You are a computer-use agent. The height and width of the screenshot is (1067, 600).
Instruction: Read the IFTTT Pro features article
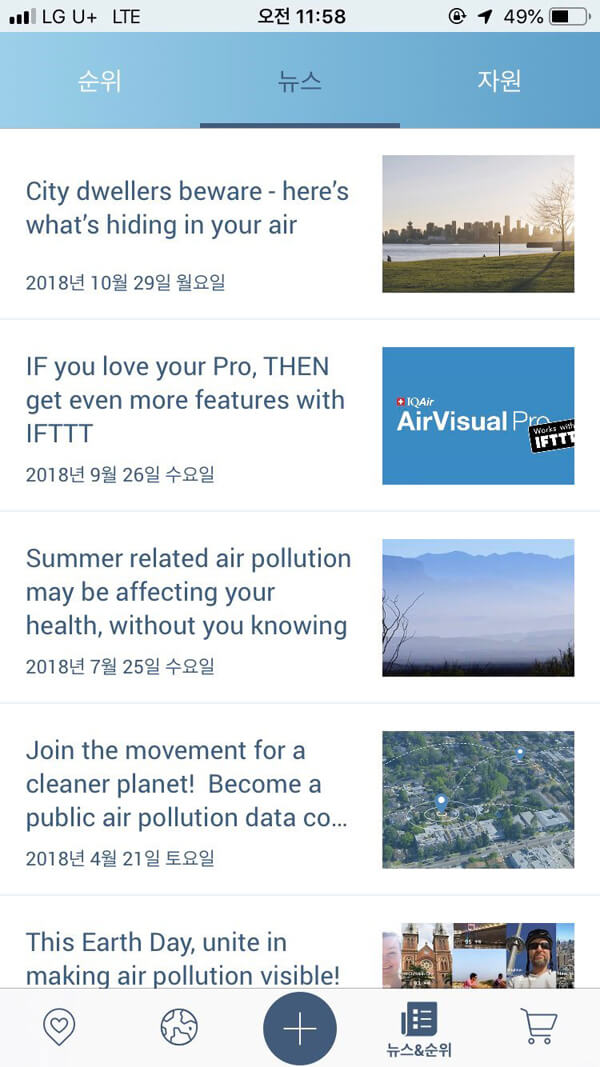point(185,400)
